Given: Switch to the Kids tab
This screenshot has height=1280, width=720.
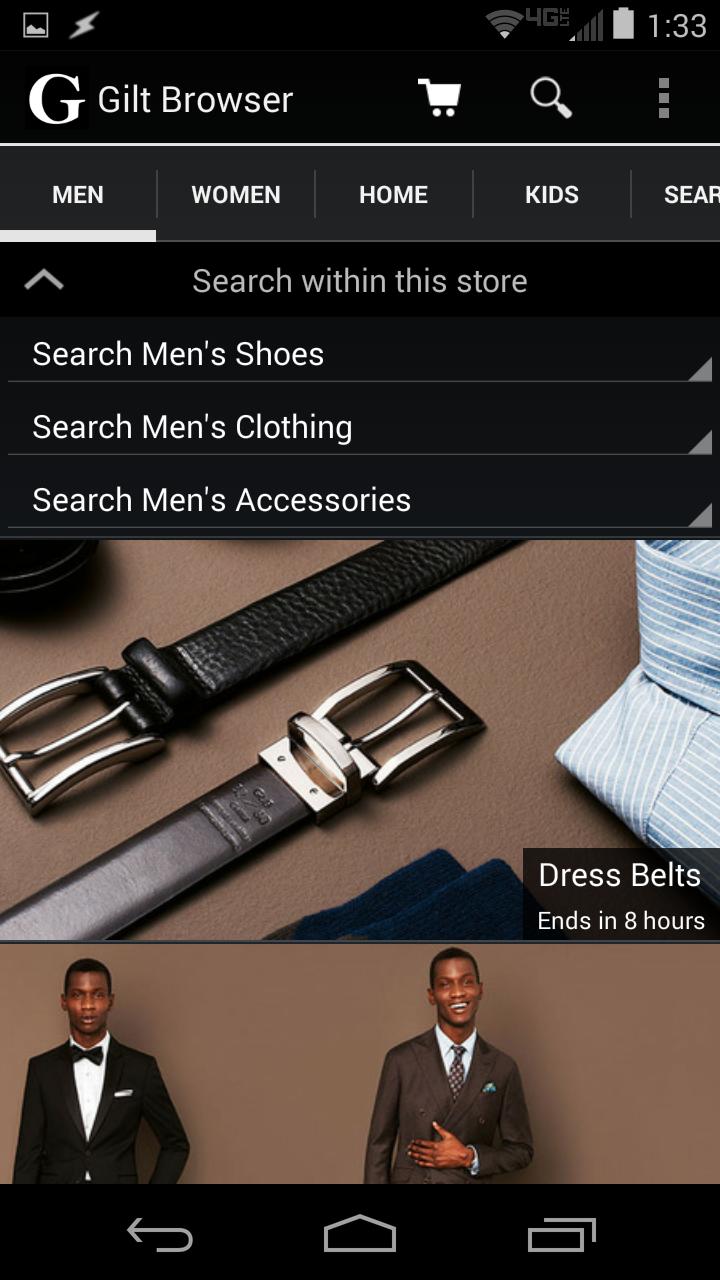Looking at the screenshot, I should pos(551,195).
